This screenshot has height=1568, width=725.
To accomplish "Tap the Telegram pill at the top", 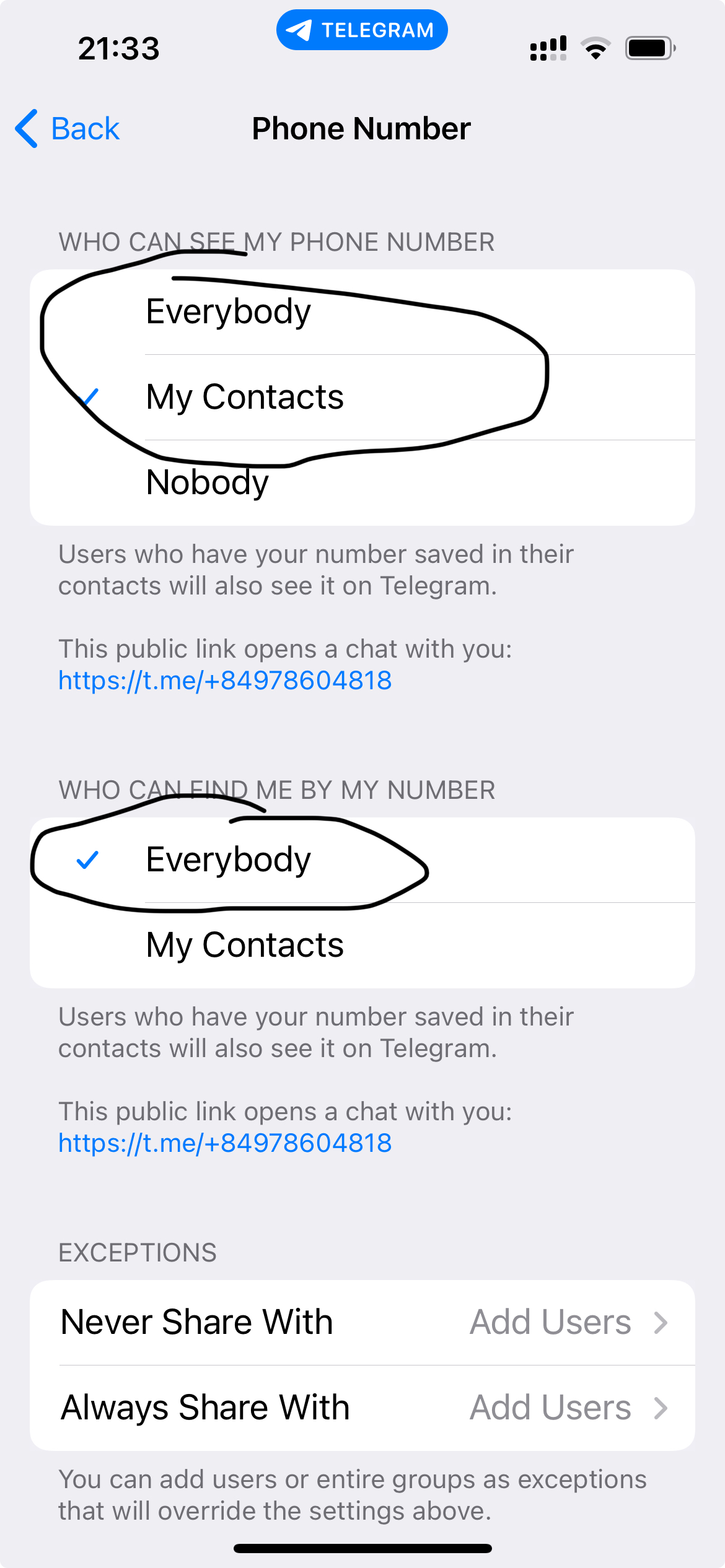I will [362, 30].
